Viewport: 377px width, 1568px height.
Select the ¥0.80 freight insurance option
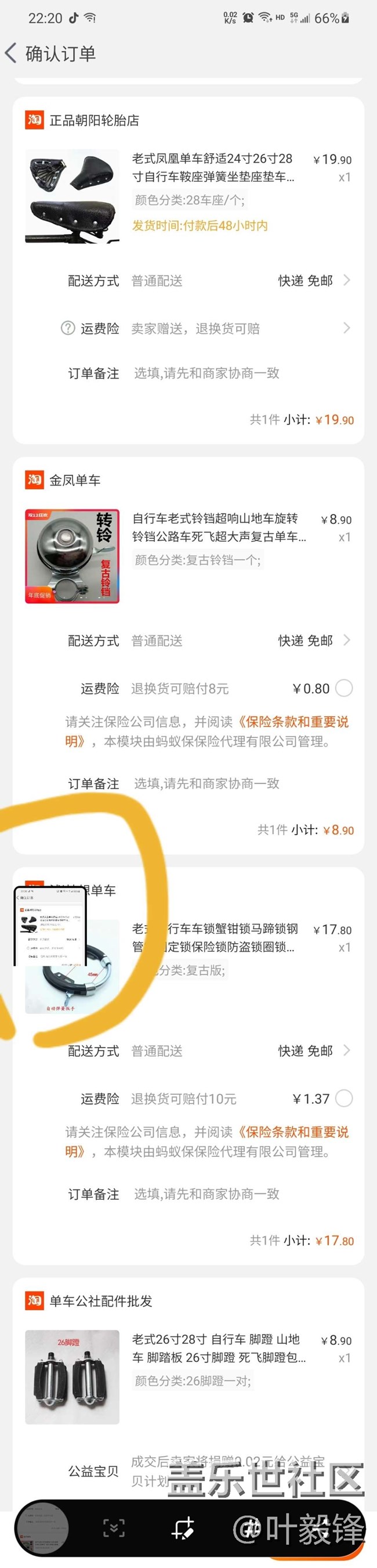(x=344, y=688)
